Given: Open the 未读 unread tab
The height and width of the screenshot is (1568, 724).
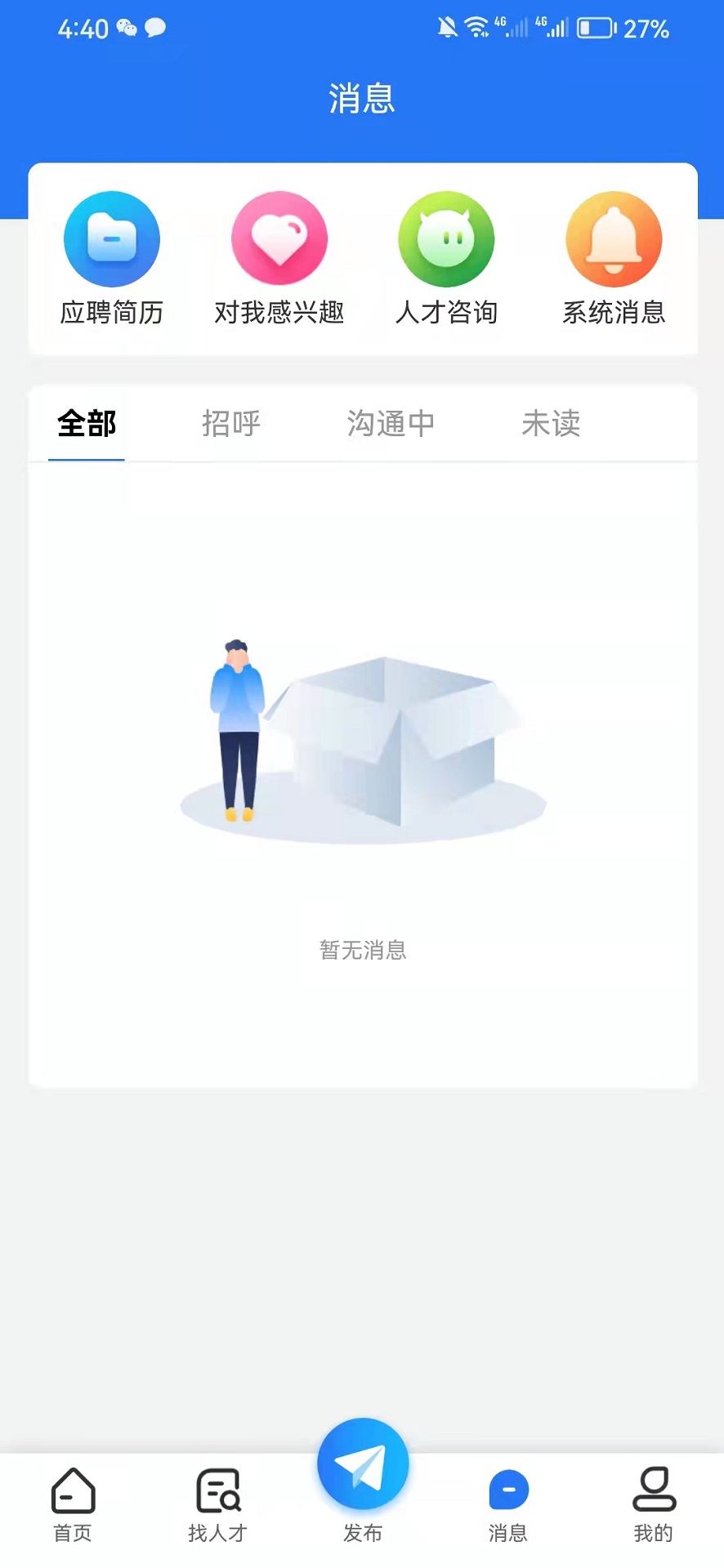Looking at the screenshot, I should pyautogui.click(x=551, y=424).
